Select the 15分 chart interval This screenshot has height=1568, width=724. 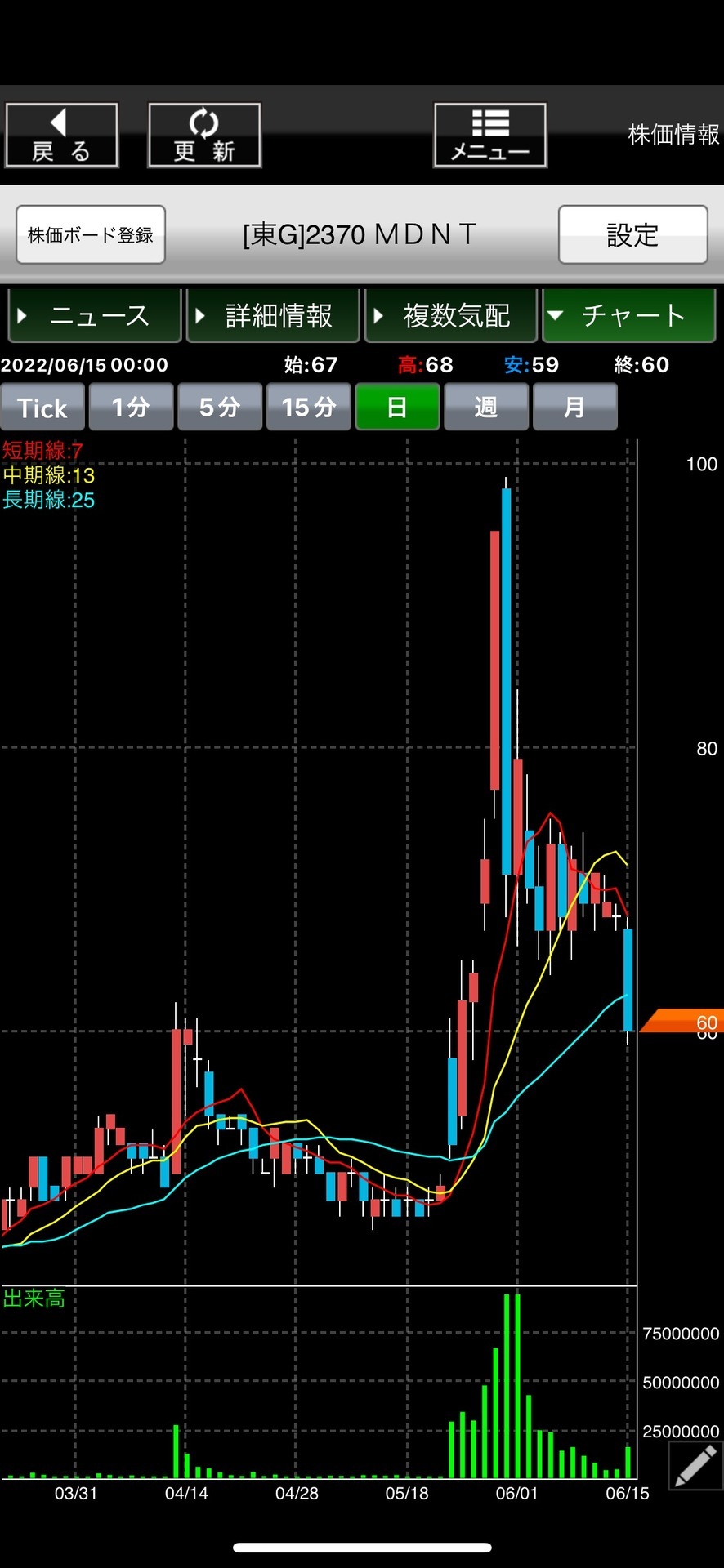[x=309, y=407]
